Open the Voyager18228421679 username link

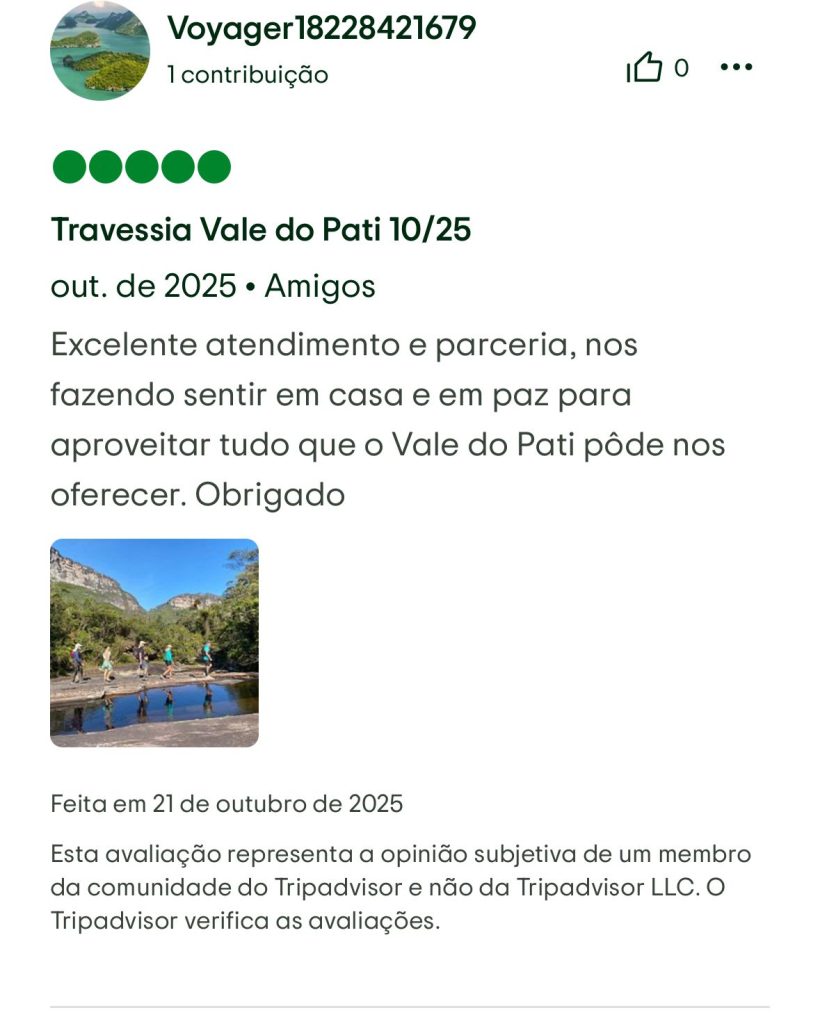tap(321, 28)
